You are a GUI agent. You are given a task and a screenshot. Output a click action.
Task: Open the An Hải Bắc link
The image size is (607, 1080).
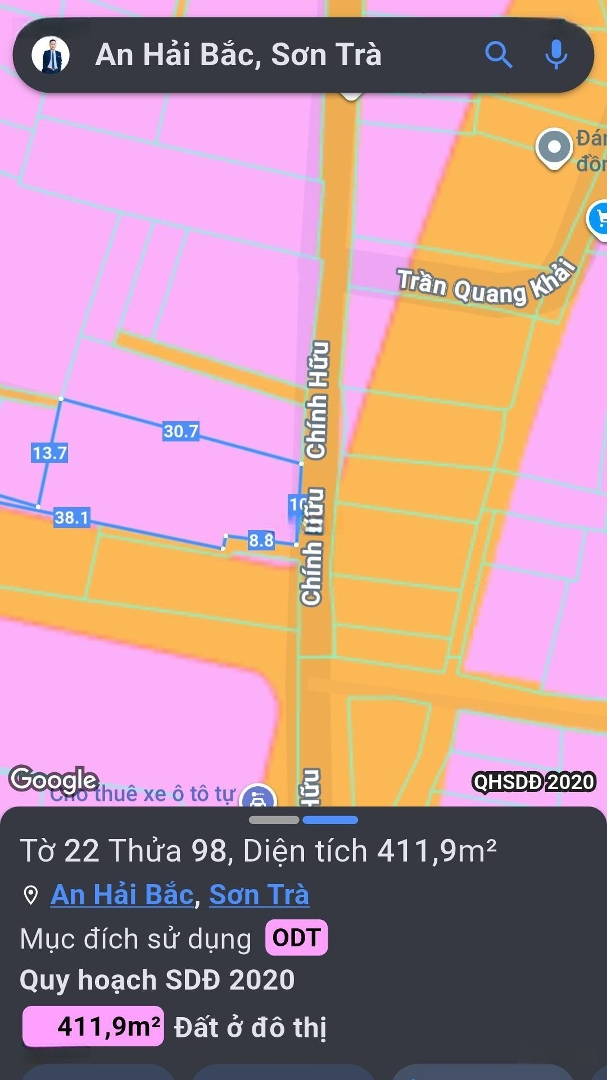(121, 894)
